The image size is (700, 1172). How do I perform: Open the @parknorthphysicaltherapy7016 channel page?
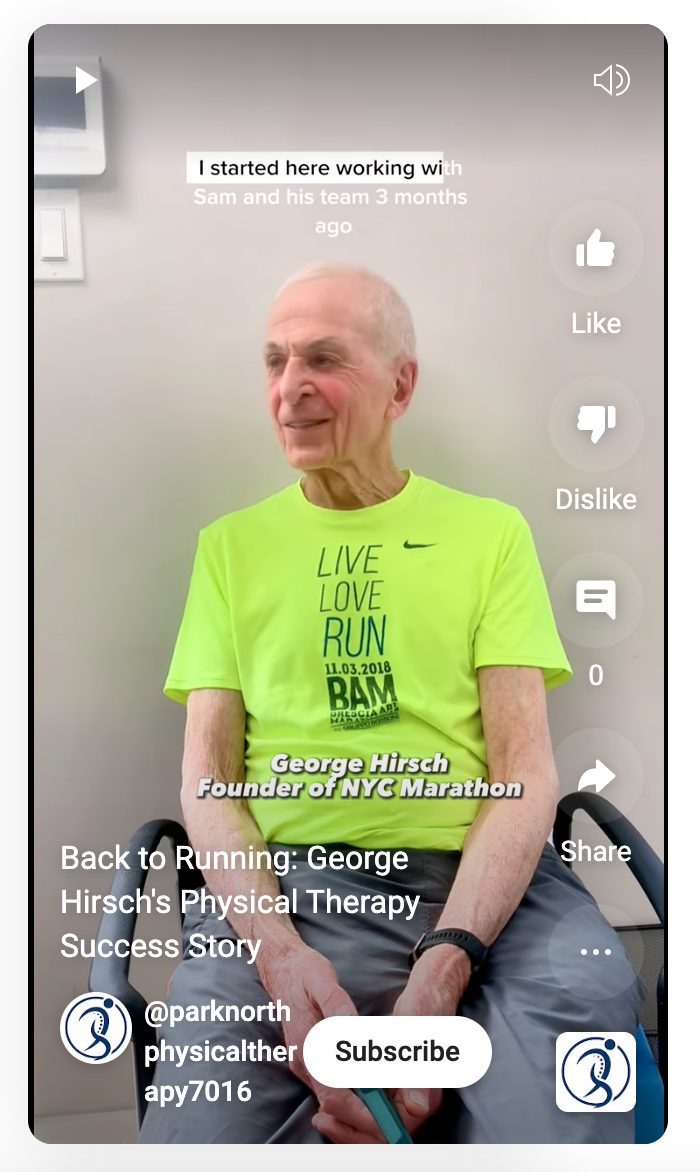point(220,1051)
